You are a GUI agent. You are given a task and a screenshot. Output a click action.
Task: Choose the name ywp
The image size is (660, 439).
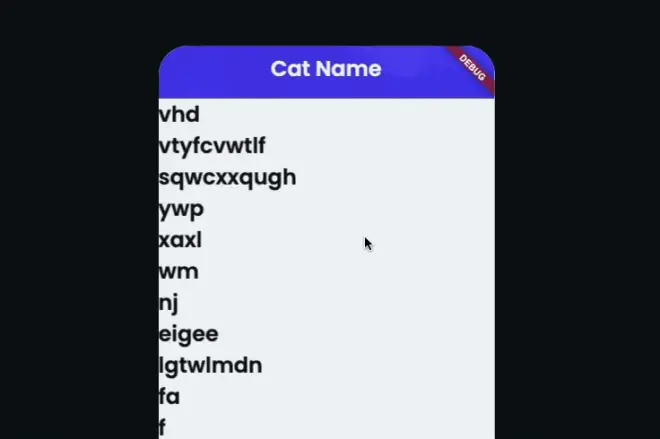182,209
